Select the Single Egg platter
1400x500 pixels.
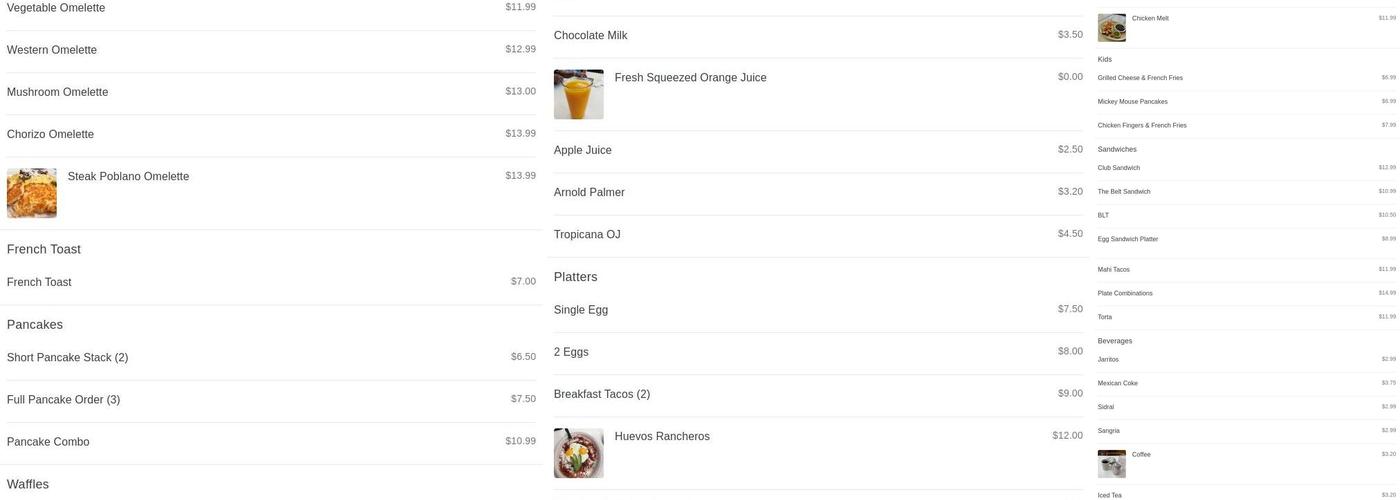[x=581, y=310]
